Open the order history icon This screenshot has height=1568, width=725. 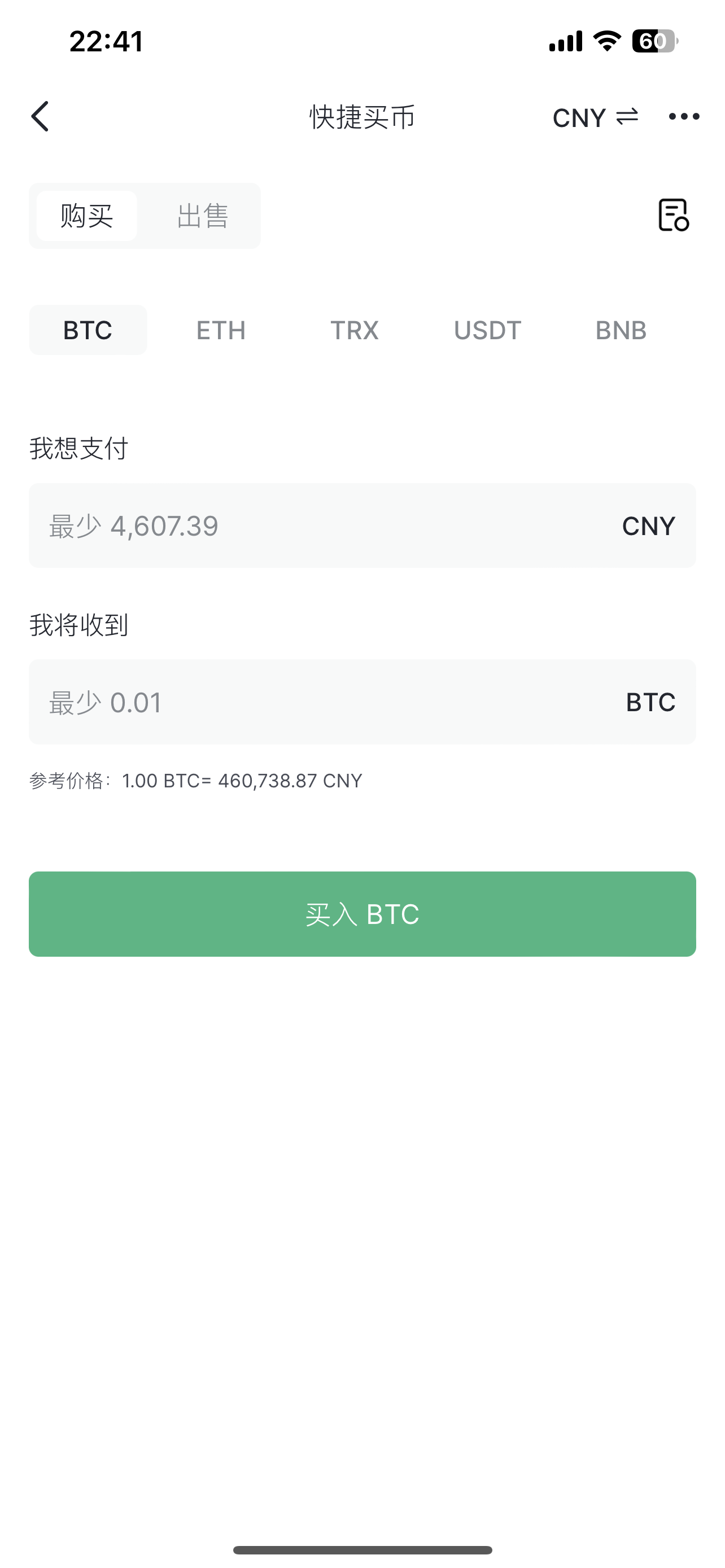673,215
